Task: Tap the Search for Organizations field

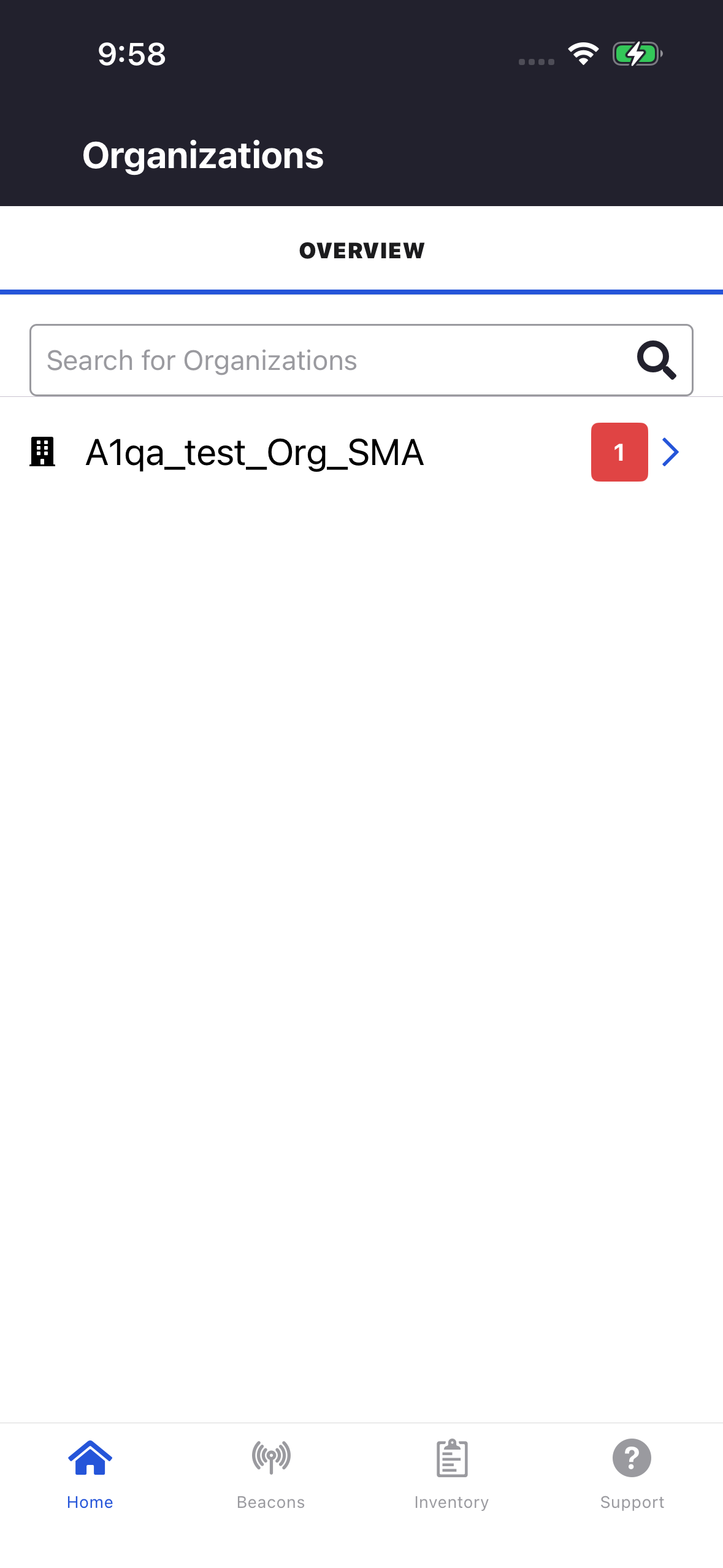Action: pos(331,360)
